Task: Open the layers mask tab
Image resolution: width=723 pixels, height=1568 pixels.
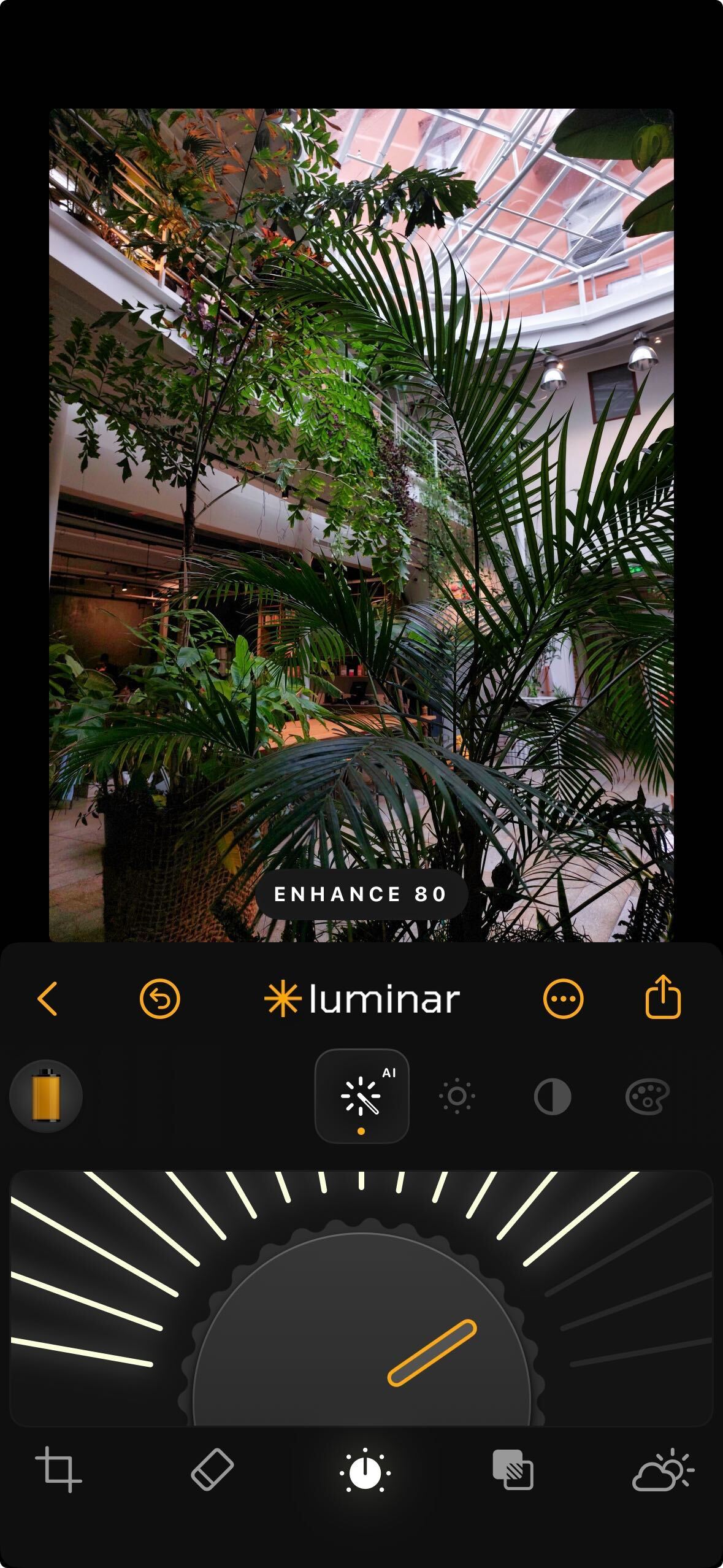Action: (x=513, y=1469)
